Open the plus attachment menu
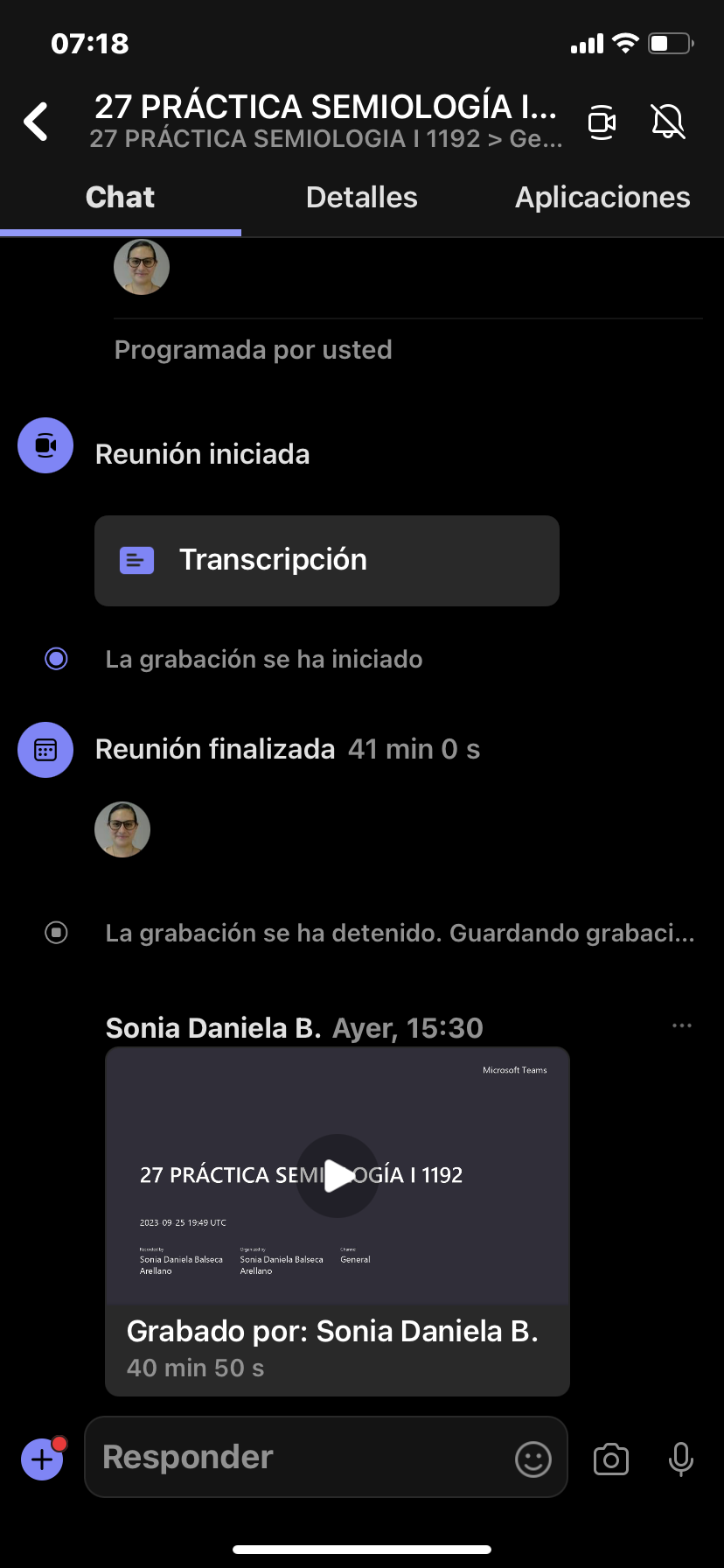Viewport: 724px width, 1568px height. tap(42, 1459)
